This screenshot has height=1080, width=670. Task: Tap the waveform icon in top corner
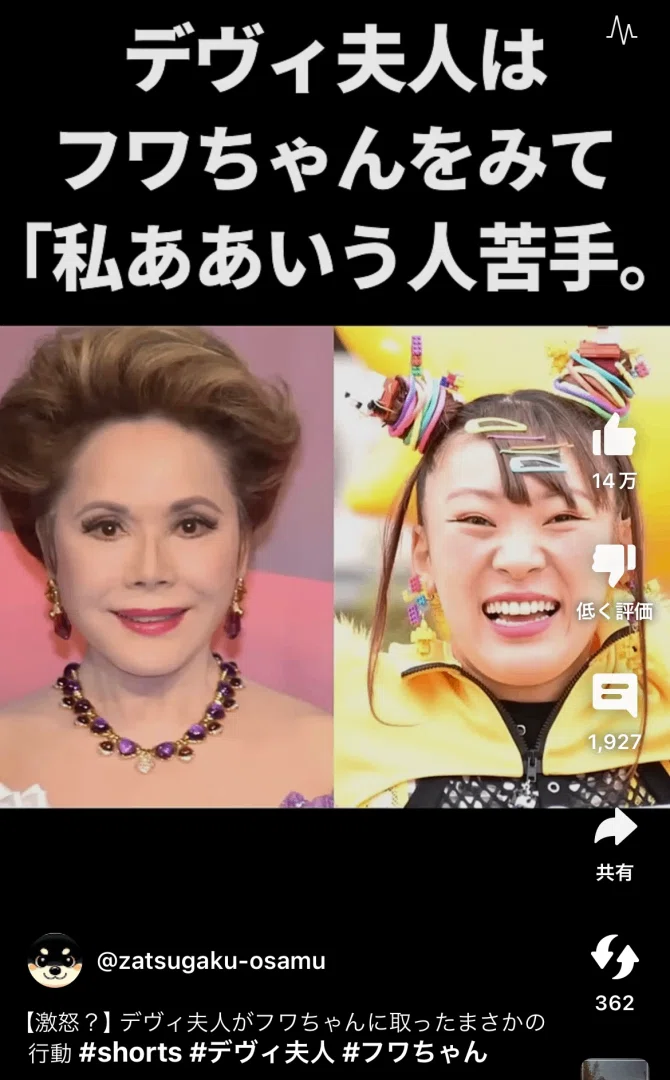pos(621,30)
